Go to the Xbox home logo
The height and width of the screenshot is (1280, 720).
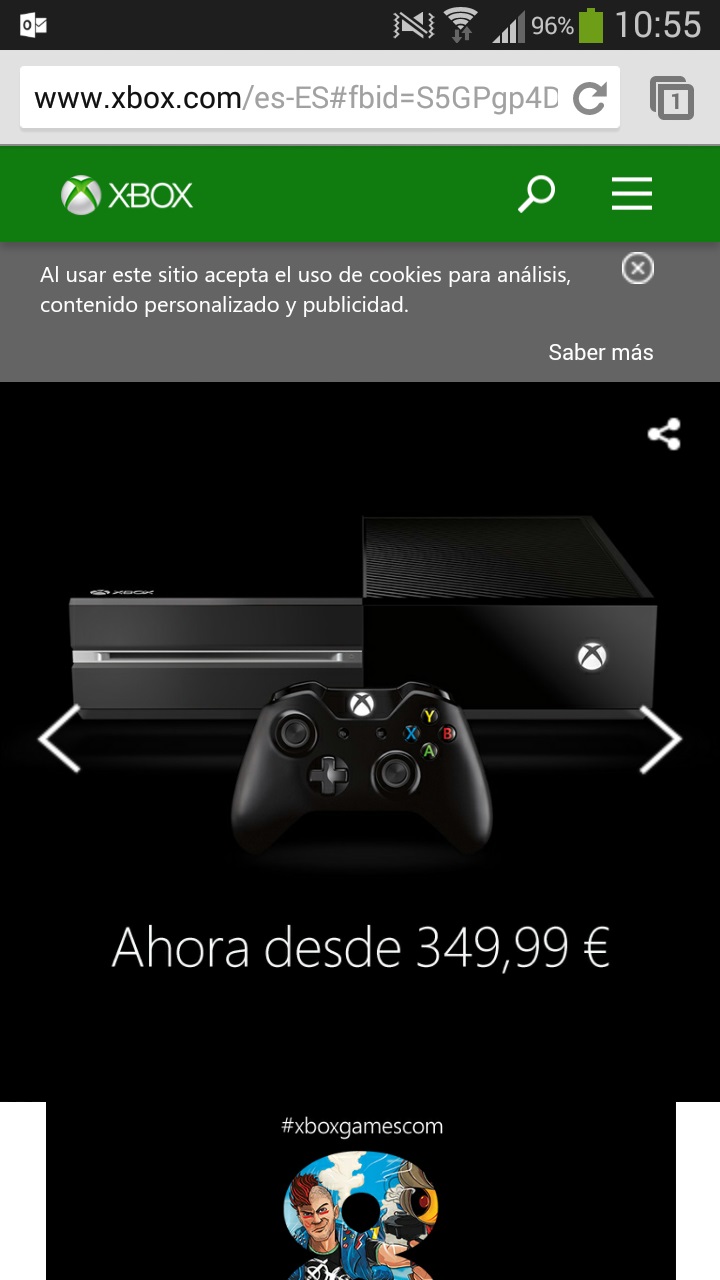[x=127, y=195]
